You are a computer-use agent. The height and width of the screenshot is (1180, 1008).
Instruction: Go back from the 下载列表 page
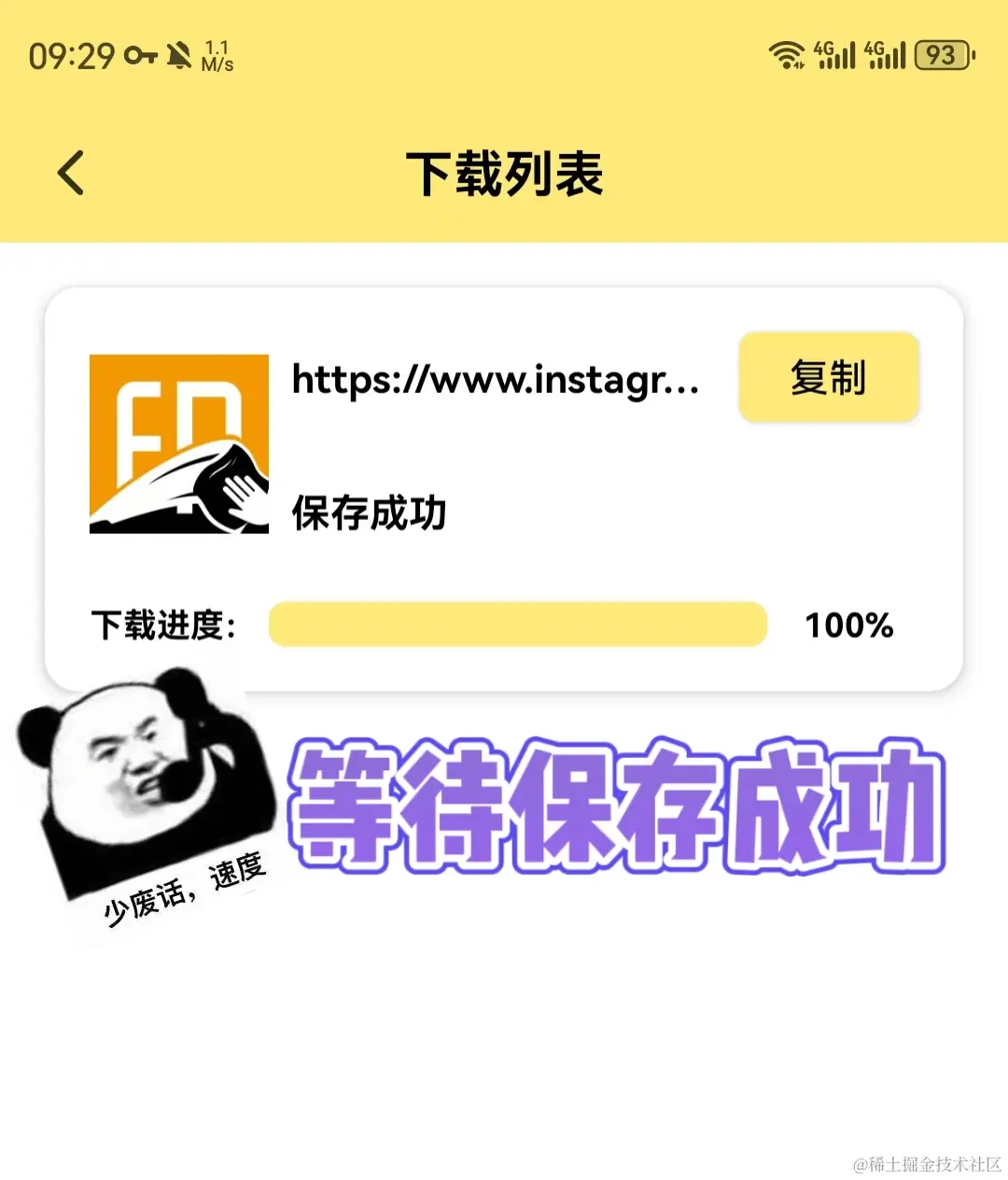[x=71, y=173]
